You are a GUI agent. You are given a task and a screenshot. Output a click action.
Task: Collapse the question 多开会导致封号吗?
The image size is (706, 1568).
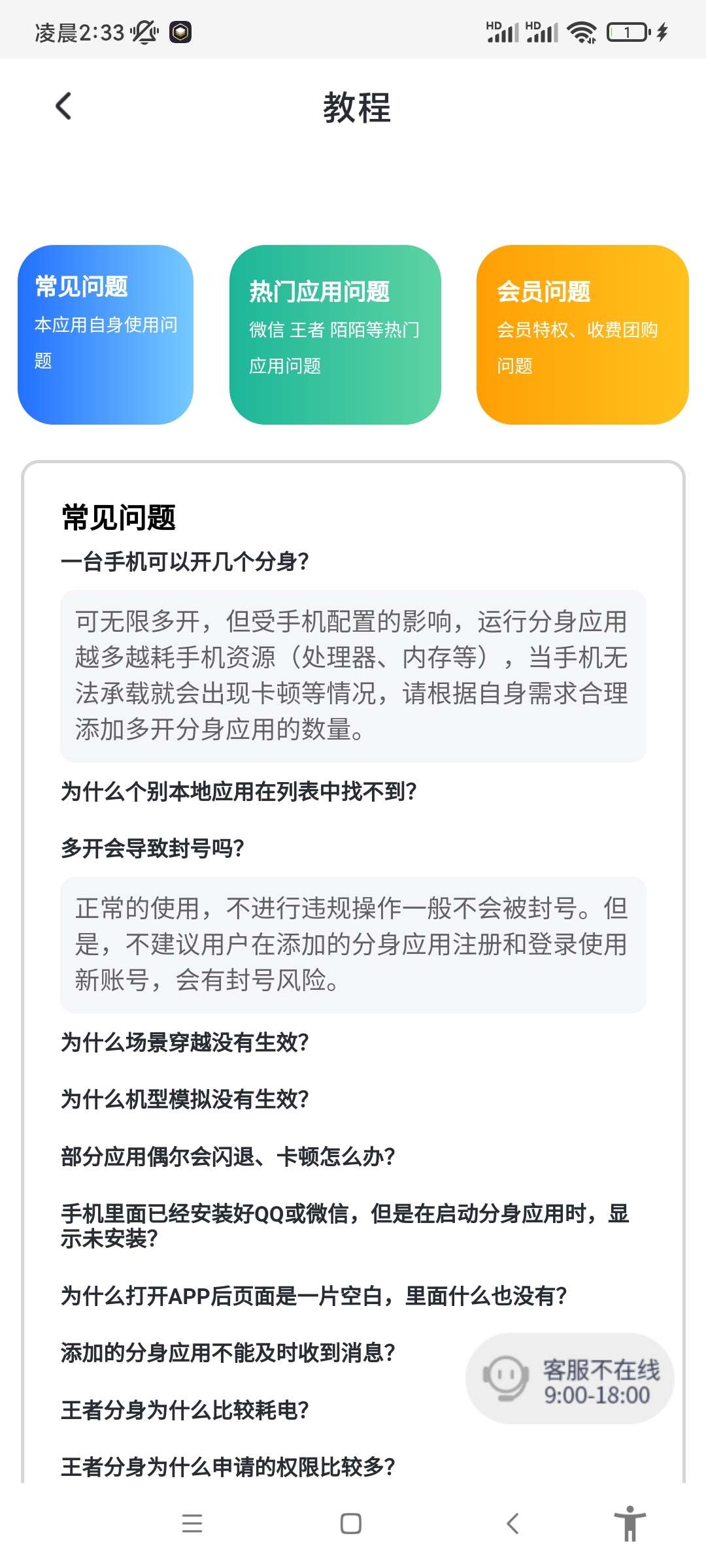click(x=152, y=848)
